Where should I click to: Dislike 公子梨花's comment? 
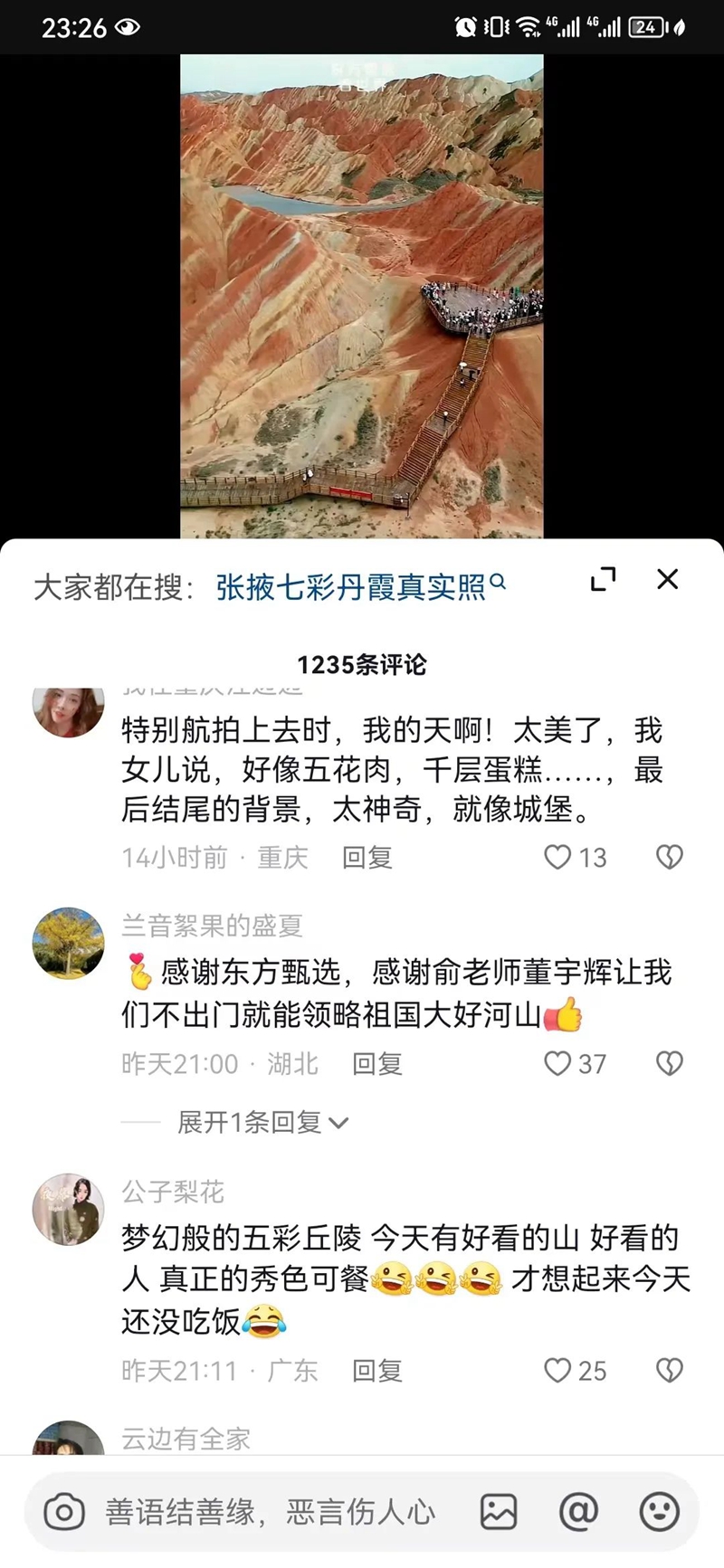[669, 1370]
